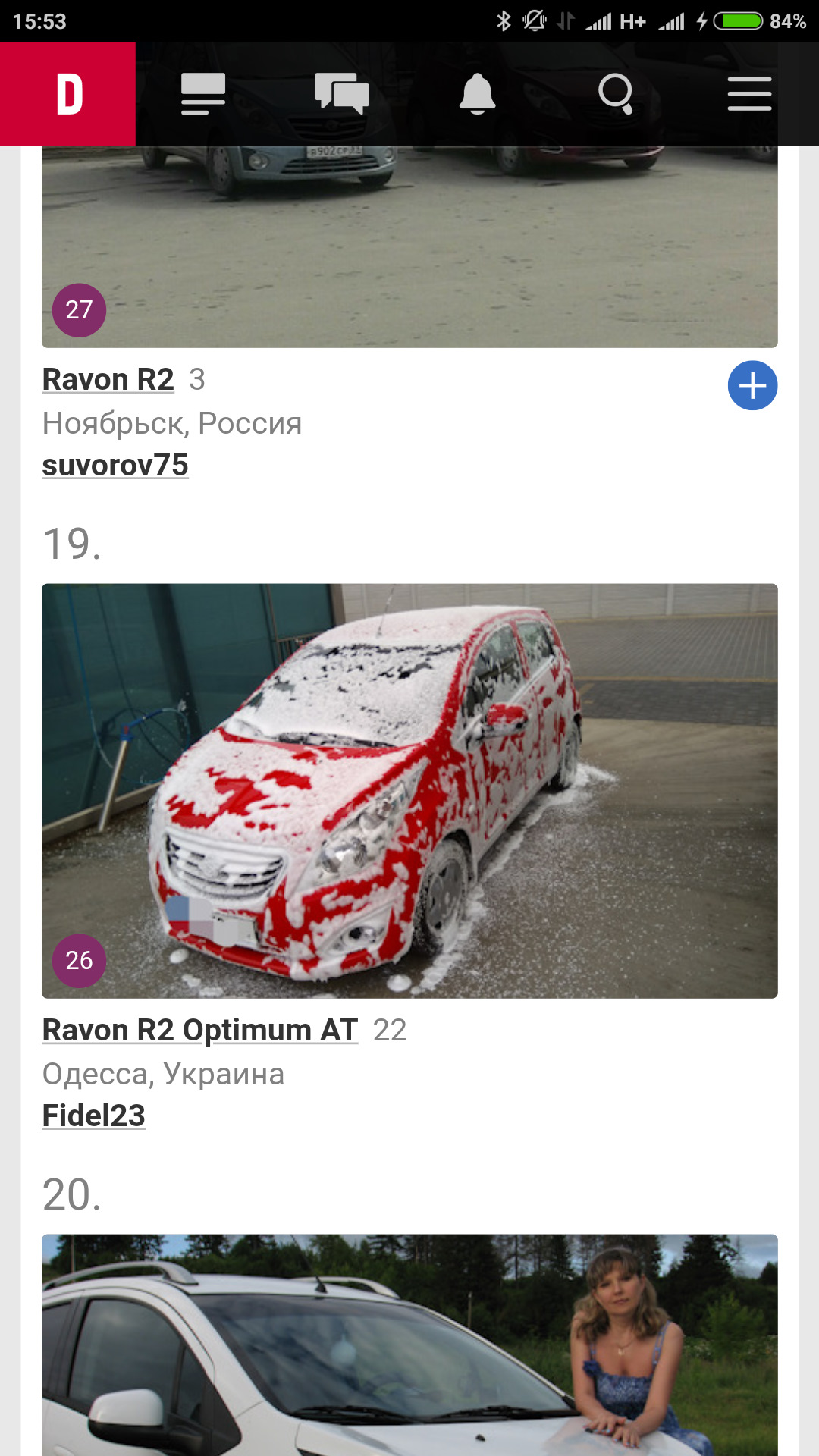Open the messages chat bubbles icon
The width and height of the screenshot is (819, 1456).
pyautogui.click(x=340, y=94)
